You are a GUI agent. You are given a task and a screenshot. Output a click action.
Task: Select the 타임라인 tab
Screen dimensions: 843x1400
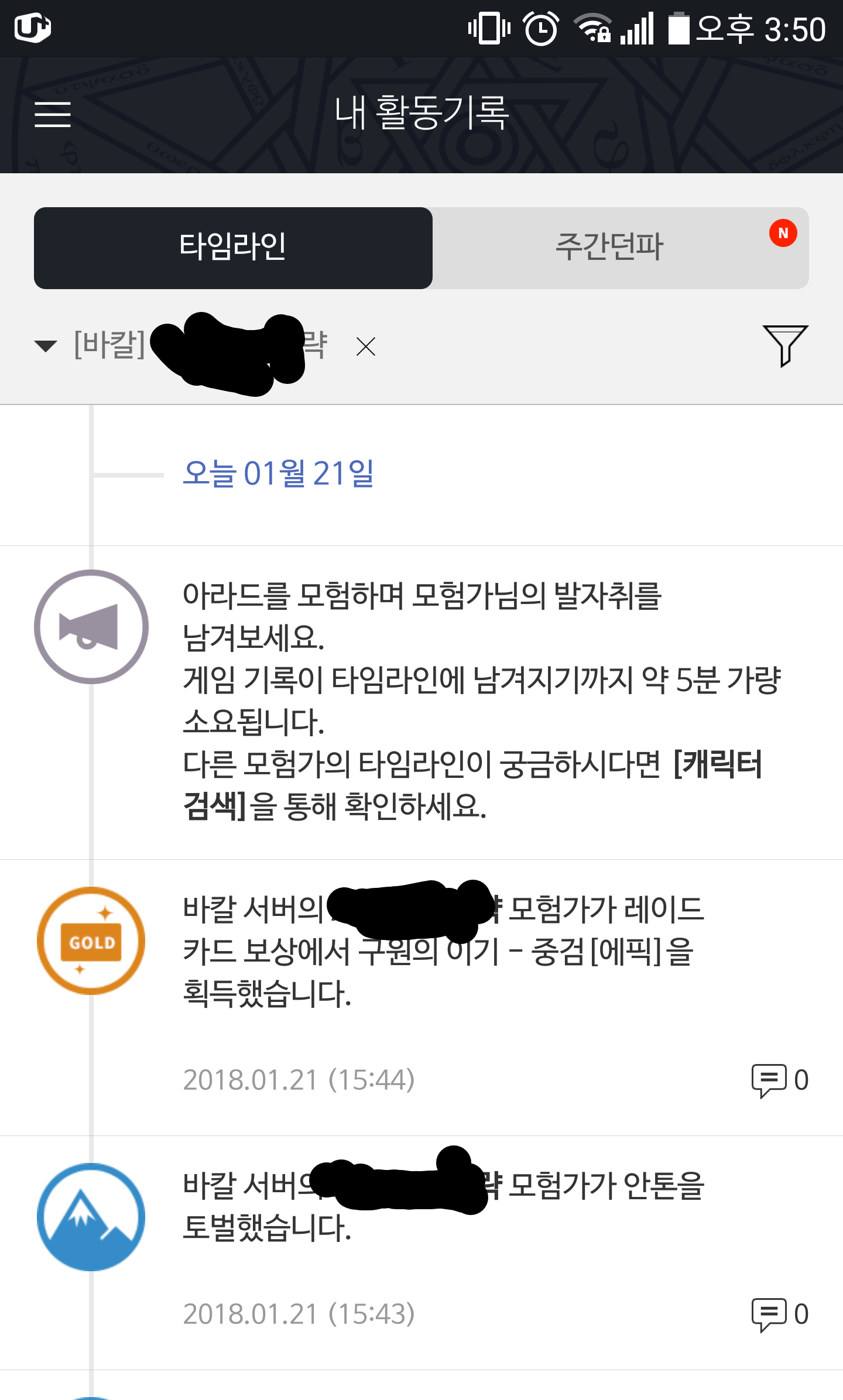tap(233, 248)
